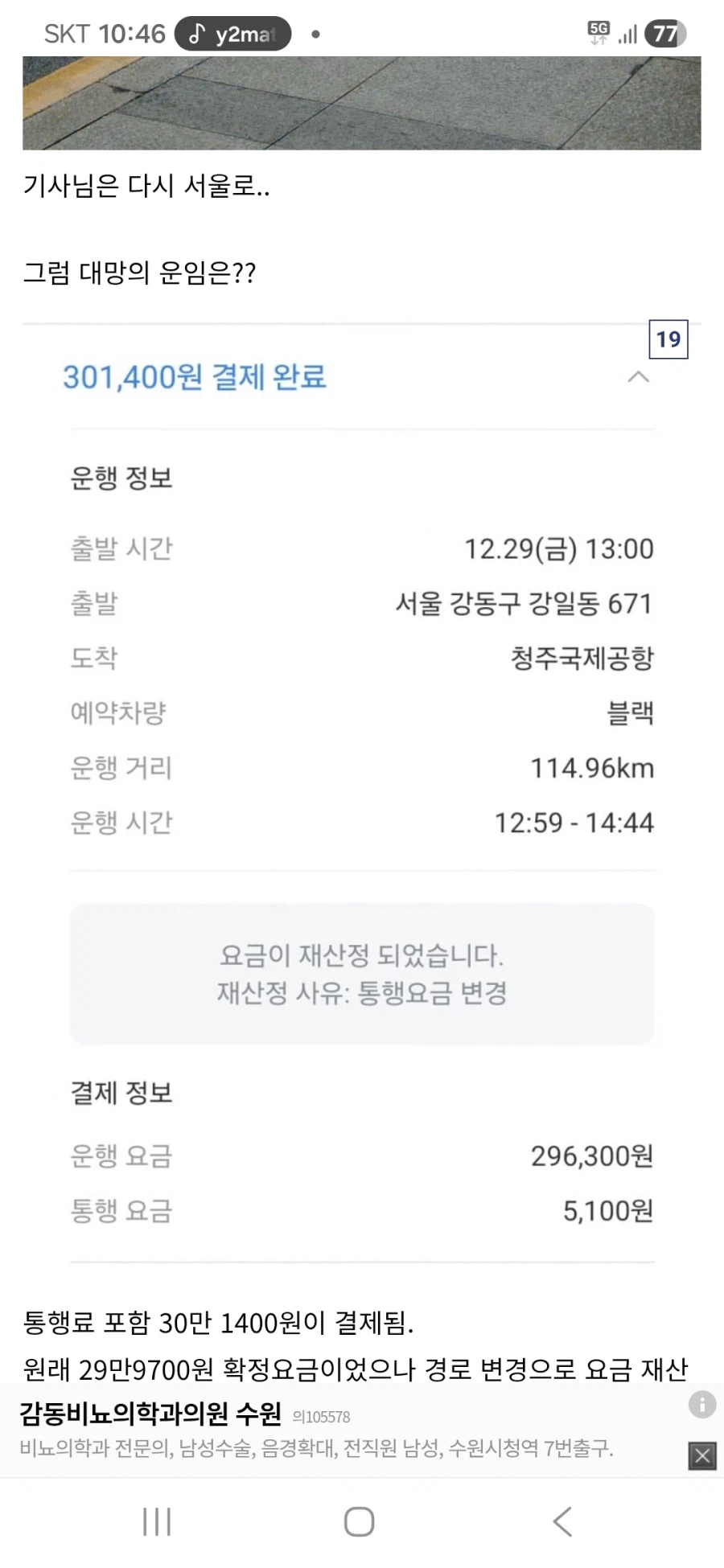Tap the home button
Screen dimensions: 724x1568
coord(360,1521)
